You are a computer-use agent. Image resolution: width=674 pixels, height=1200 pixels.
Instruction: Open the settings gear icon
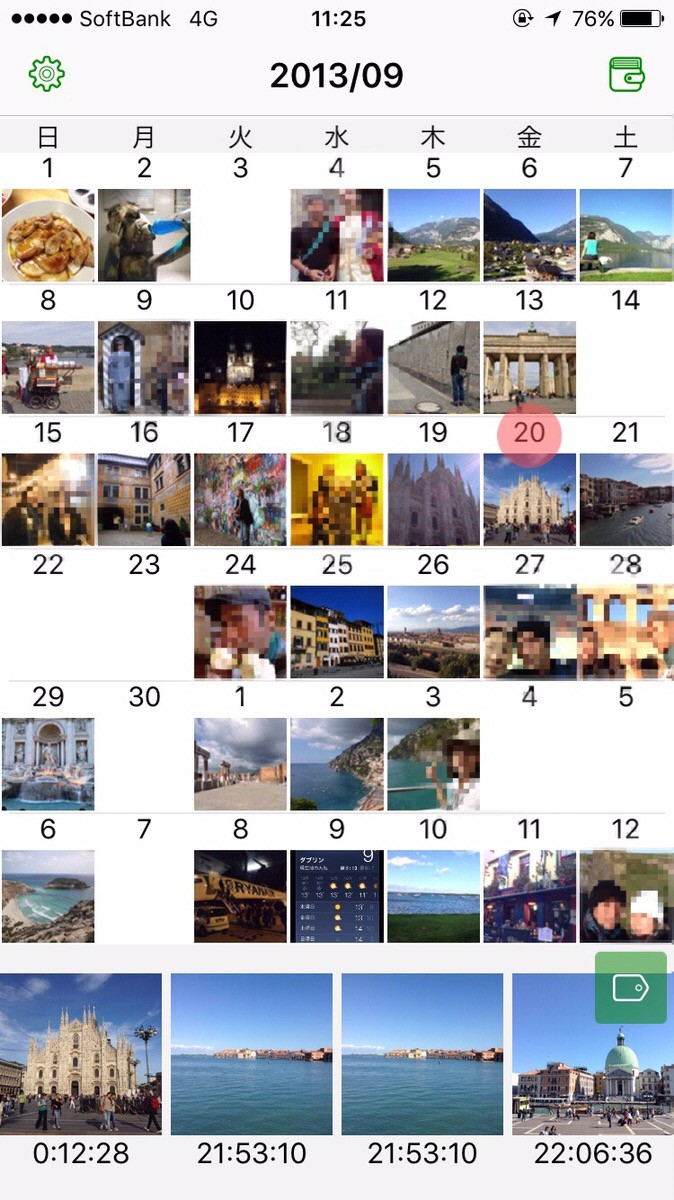tap(46, 74)
